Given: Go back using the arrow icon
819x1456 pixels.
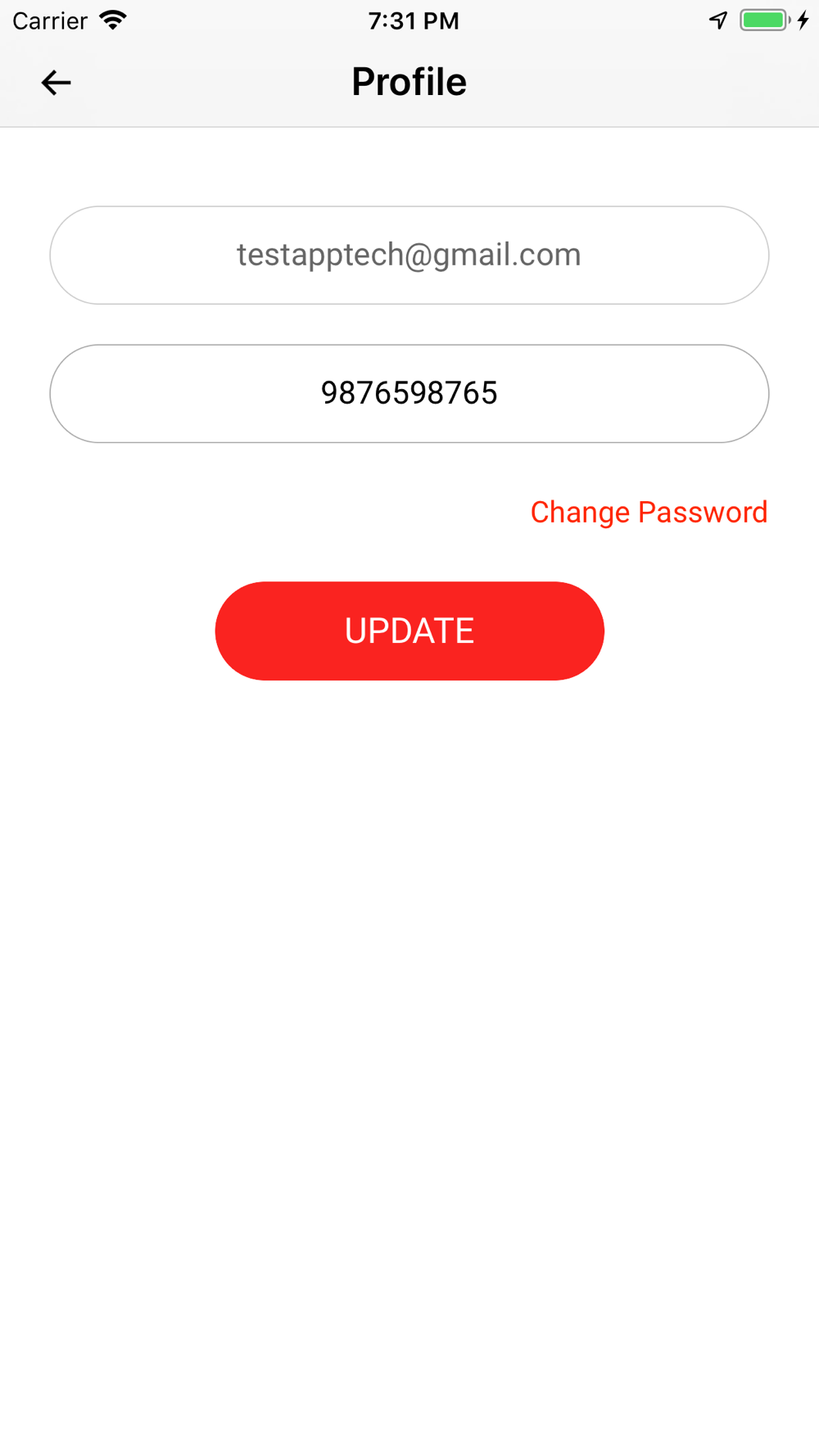Looking at the screenshot, I should 56,83.
